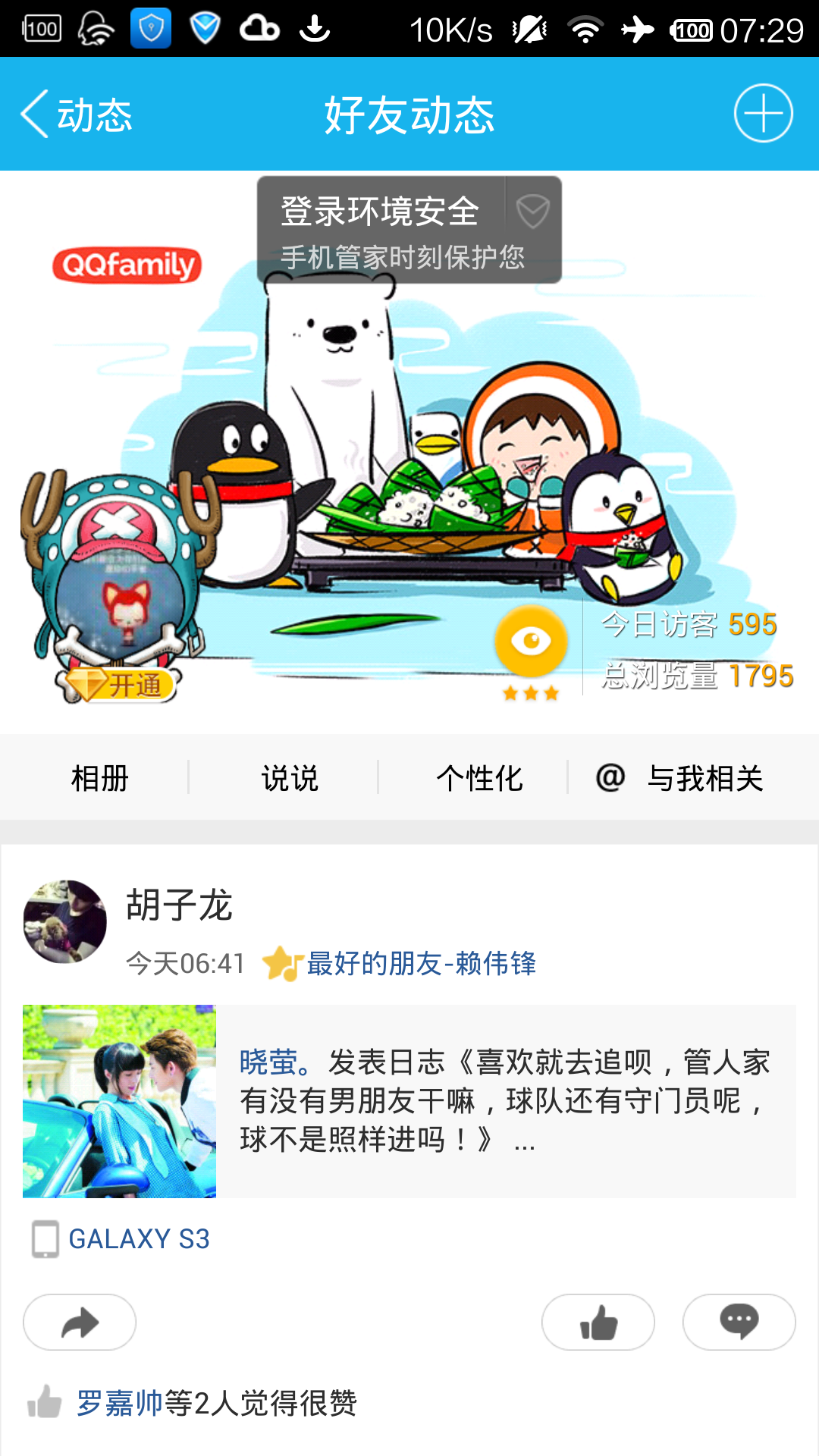Tap the plus icon to add a post
Screen dimensions: 819x1456
pos(763,114)
